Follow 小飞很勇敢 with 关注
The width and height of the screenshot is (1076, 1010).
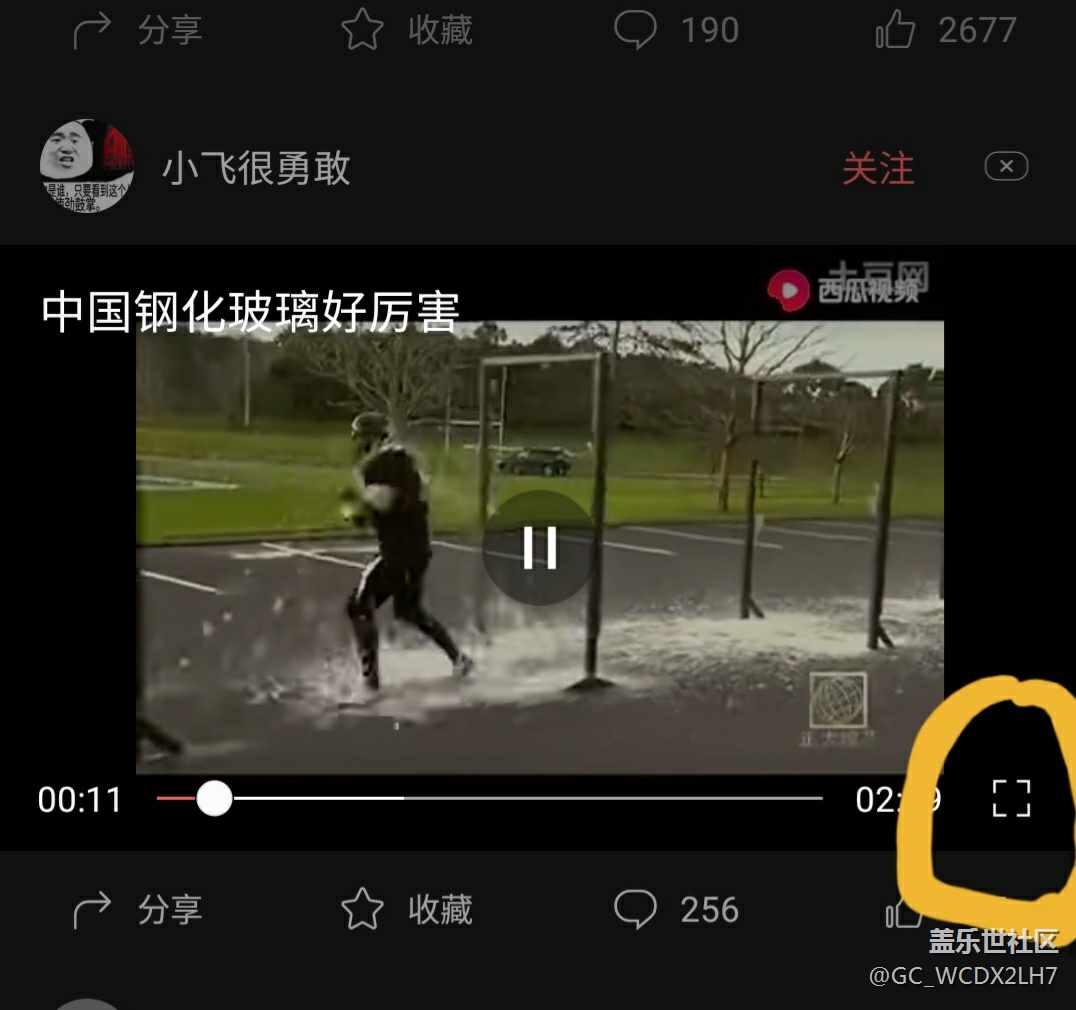(878, 168)
